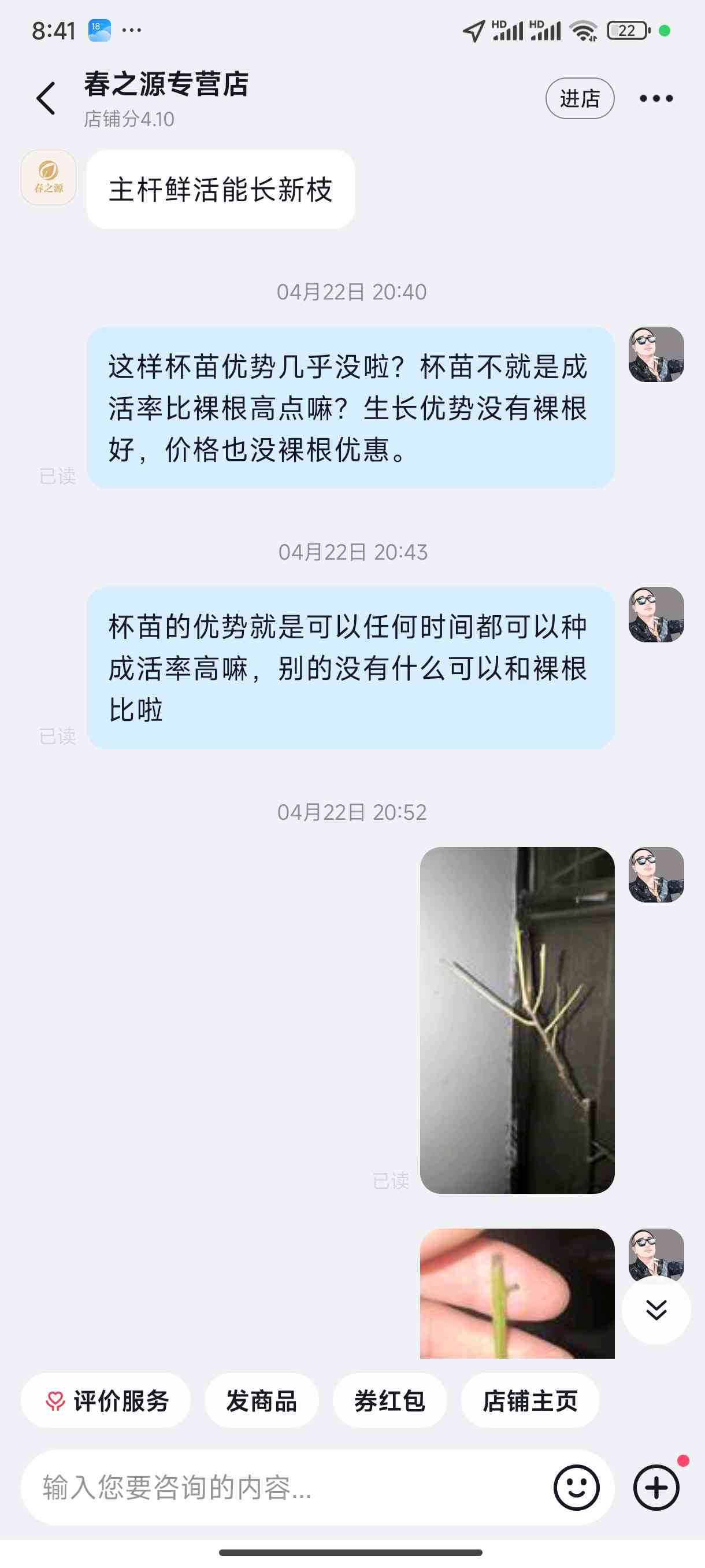Open the plus attachment menu
Viewport: 705px width, 1568px height.
tap(656, 1488)
